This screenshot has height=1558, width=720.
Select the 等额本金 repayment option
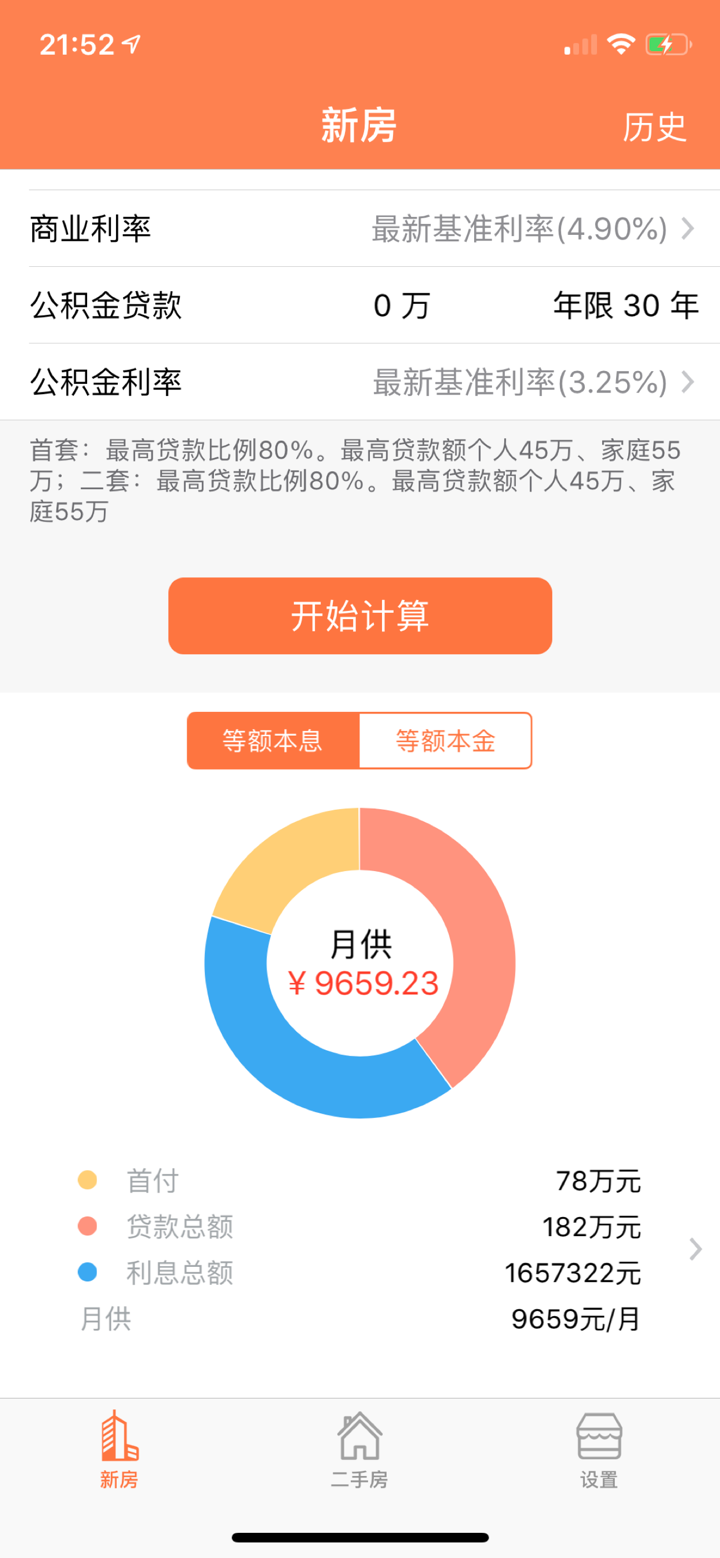(445, 740)
